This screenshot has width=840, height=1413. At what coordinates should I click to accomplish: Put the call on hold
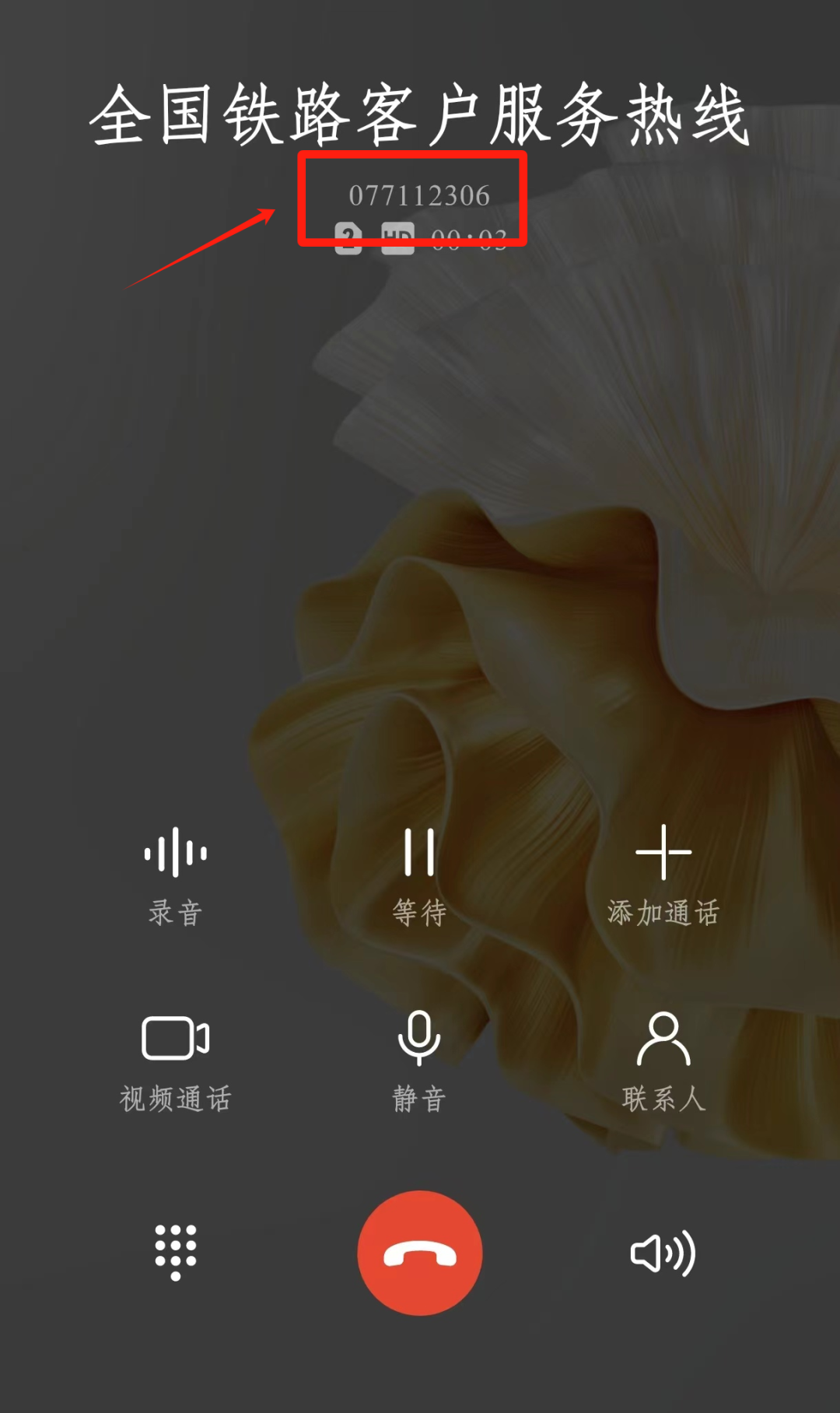click(x=419, y=875)
